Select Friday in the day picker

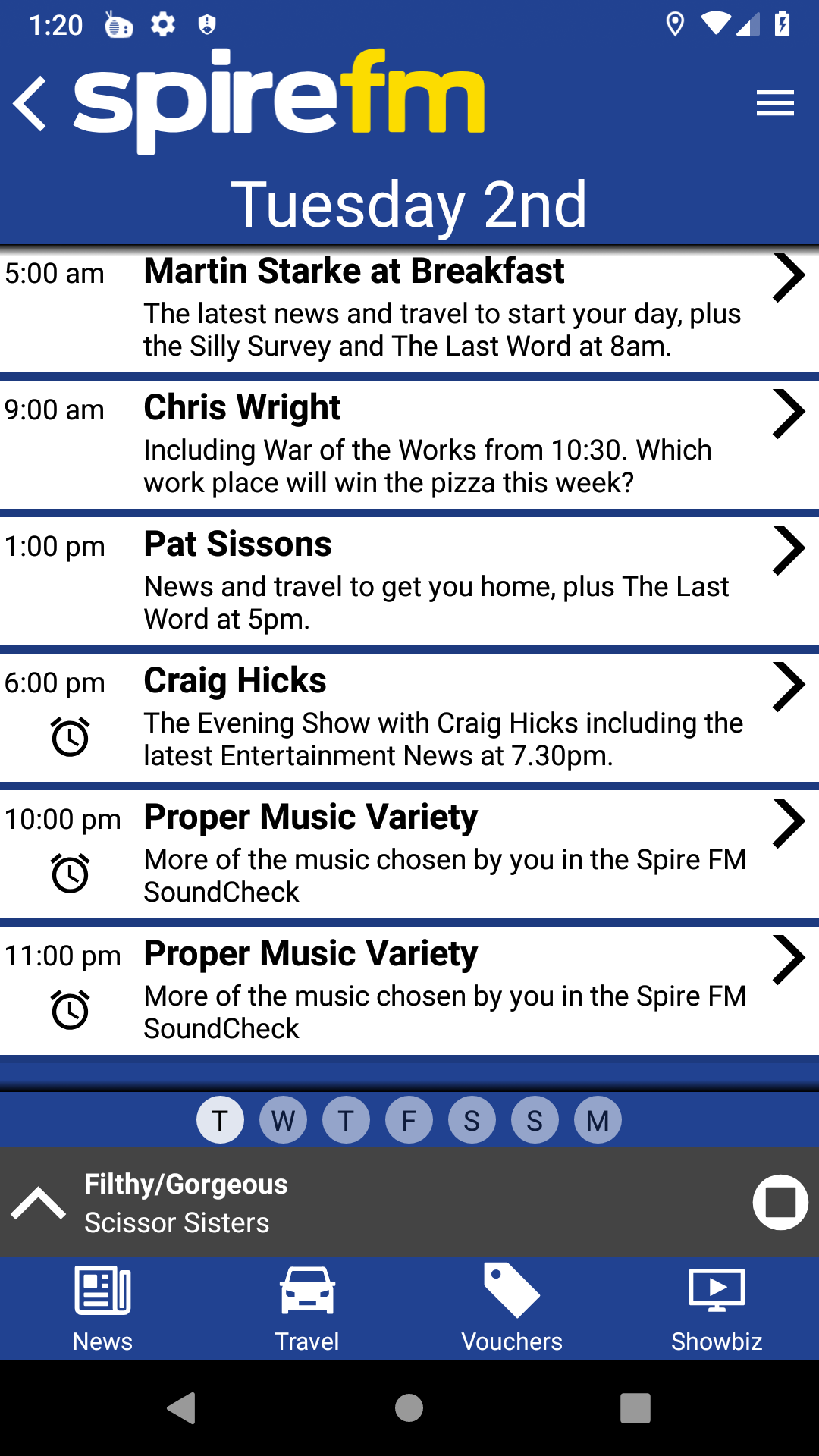(409, 1120)
